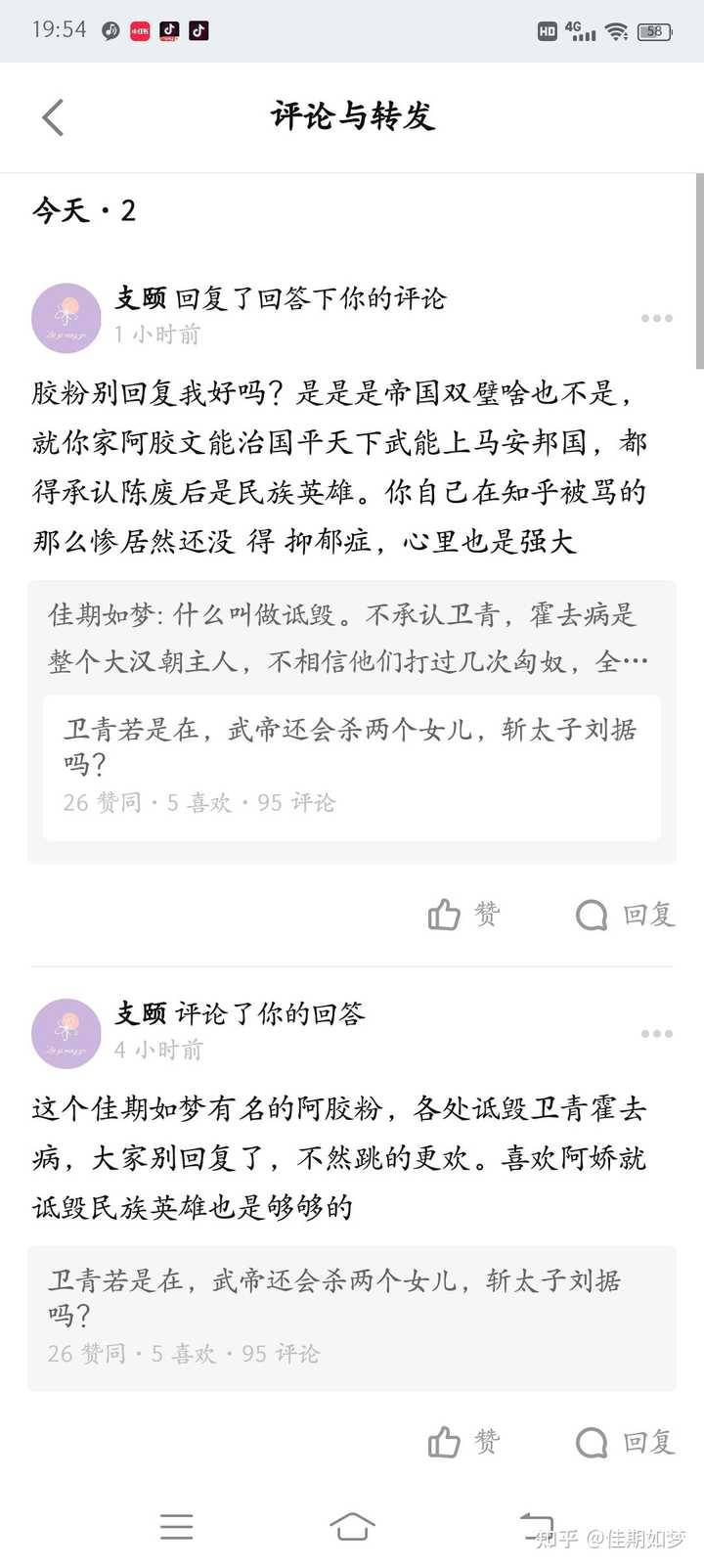Go back from 评论与转发 page

[53, 118]
